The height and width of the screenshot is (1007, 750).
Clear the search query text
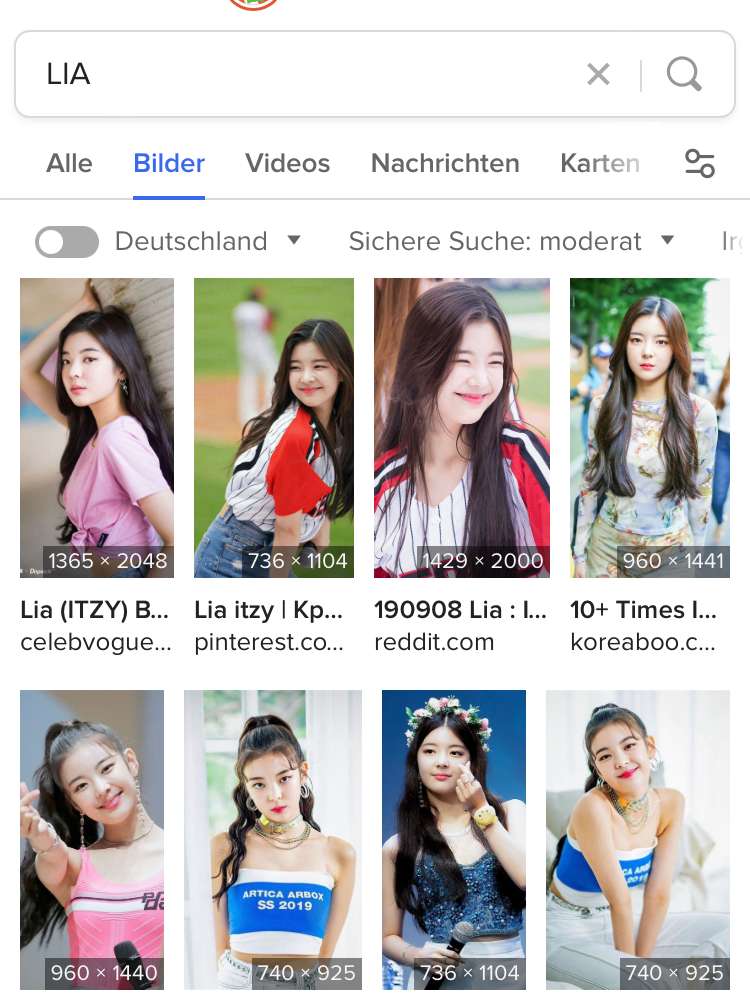598,74
